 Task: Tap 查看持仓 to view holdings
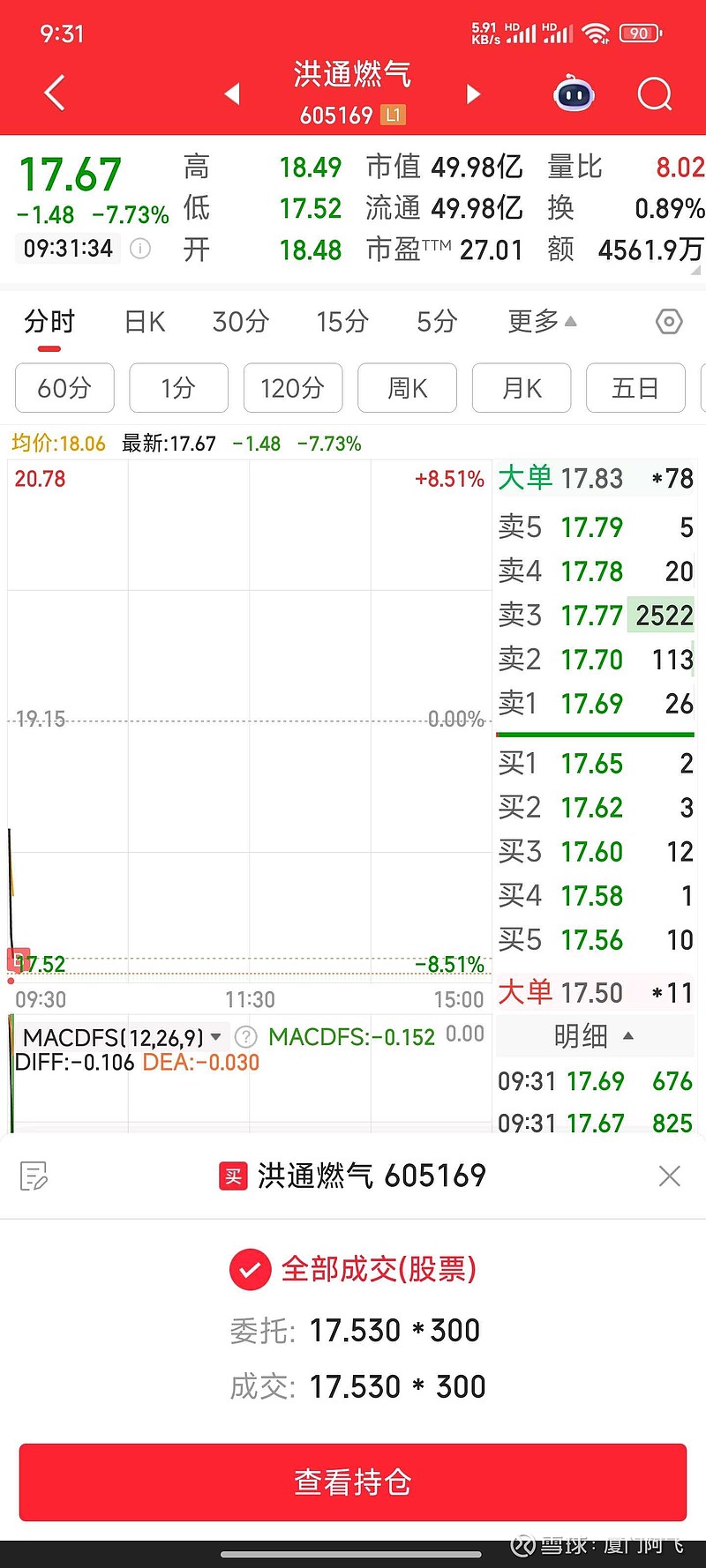pos(353,1482)
